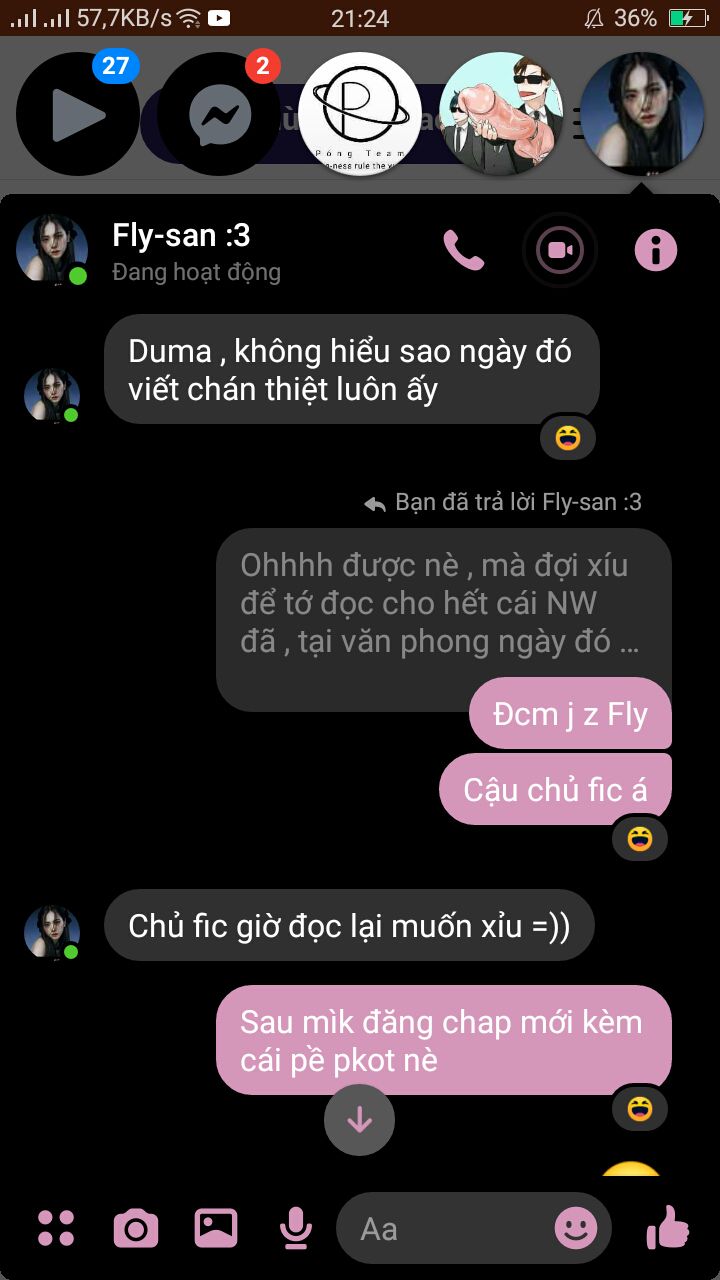Open the video chat head with 27 badge

coord(78,115)
